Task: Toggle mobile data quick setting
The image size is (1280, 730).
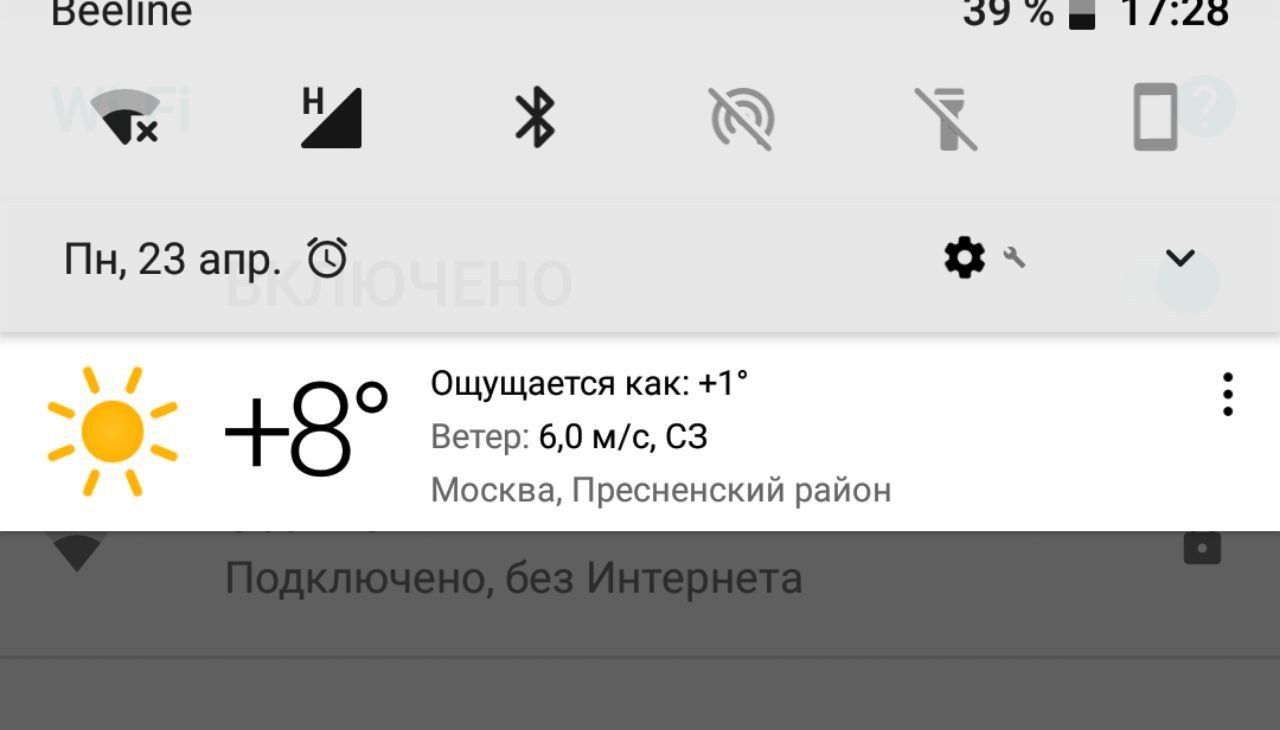Action: pos(332,117)
